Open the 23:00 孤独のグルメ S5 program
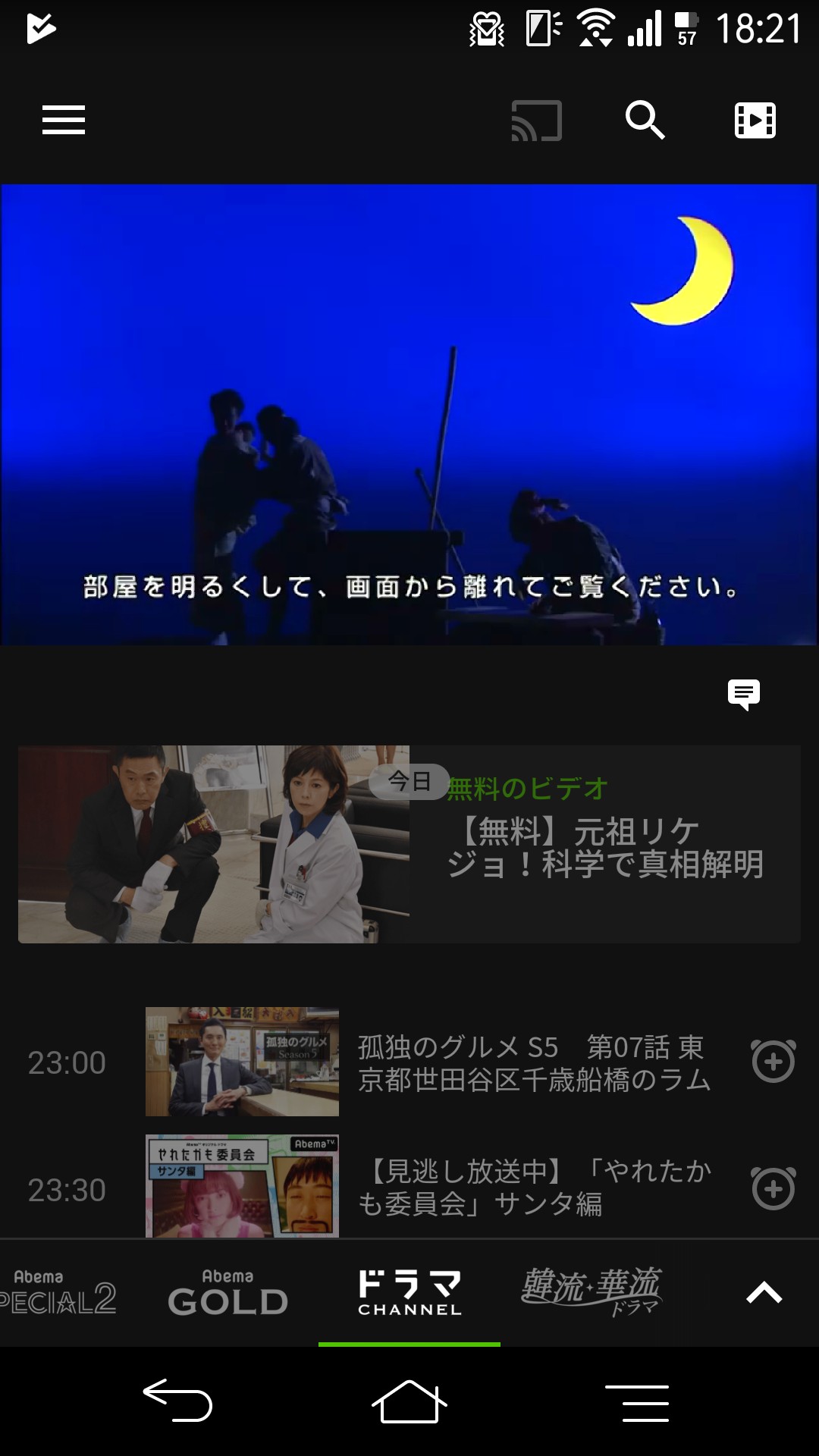819x1456 pixels. click(531, 1062)
